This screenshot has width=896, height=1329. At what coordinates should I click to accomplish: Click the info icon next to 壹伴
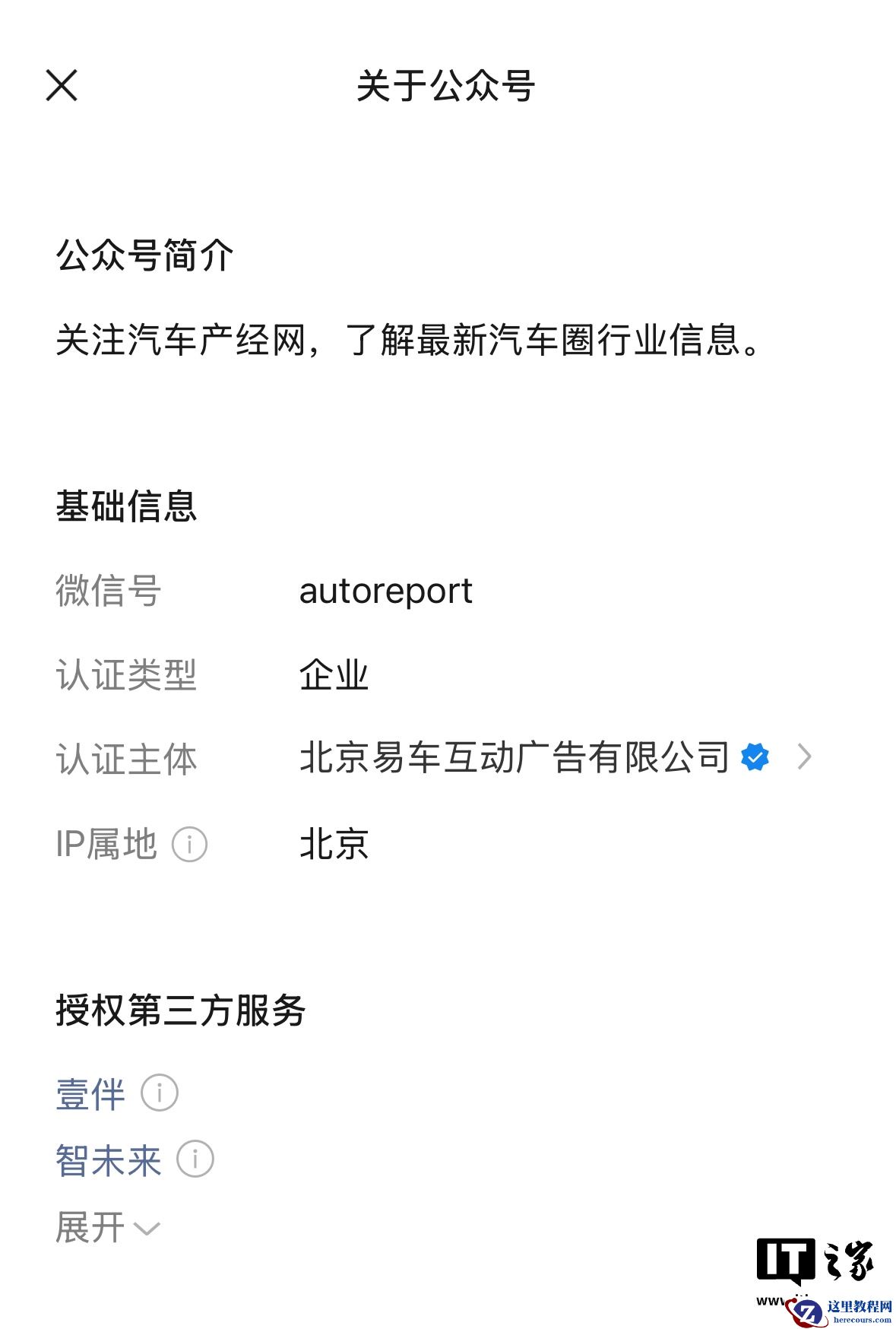pyautogui.click(x=160, y=1093)
